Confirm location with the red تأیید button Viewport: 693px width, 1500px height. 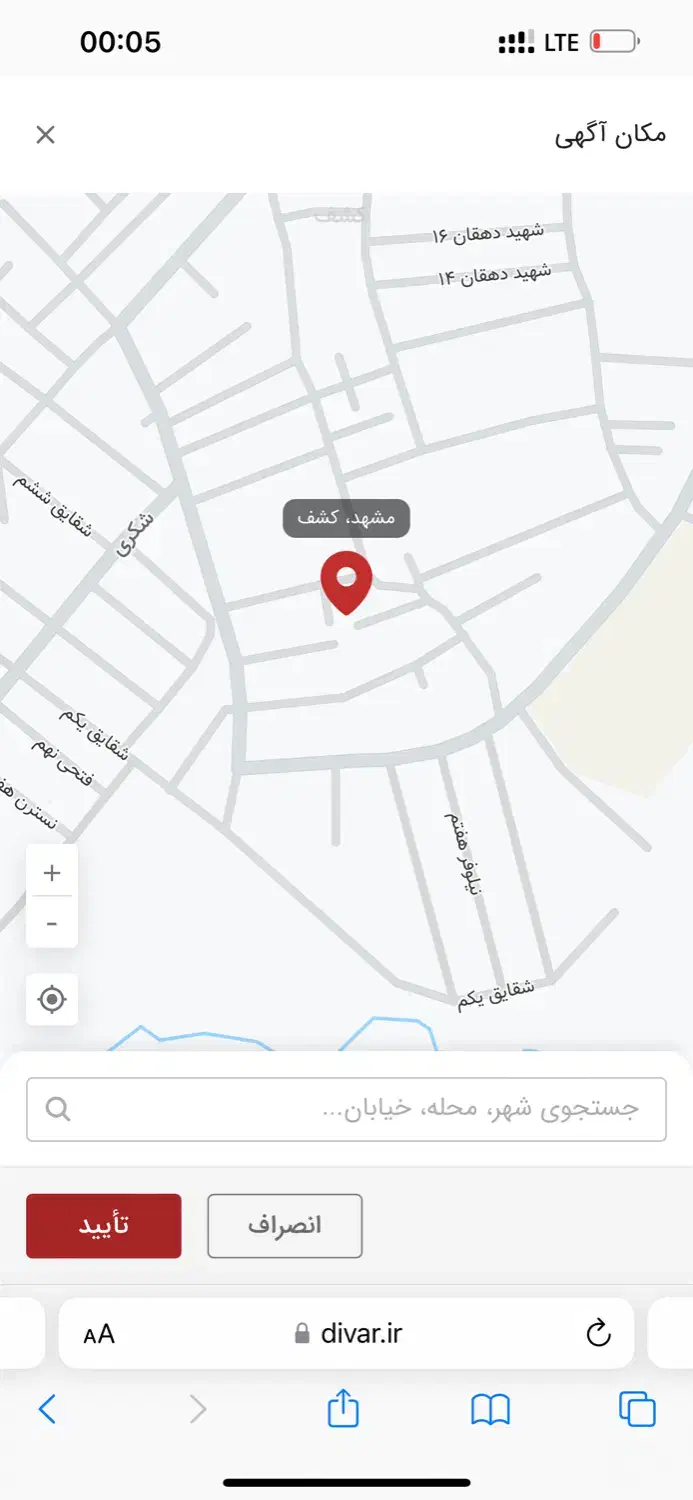[x=104, y=1225]
